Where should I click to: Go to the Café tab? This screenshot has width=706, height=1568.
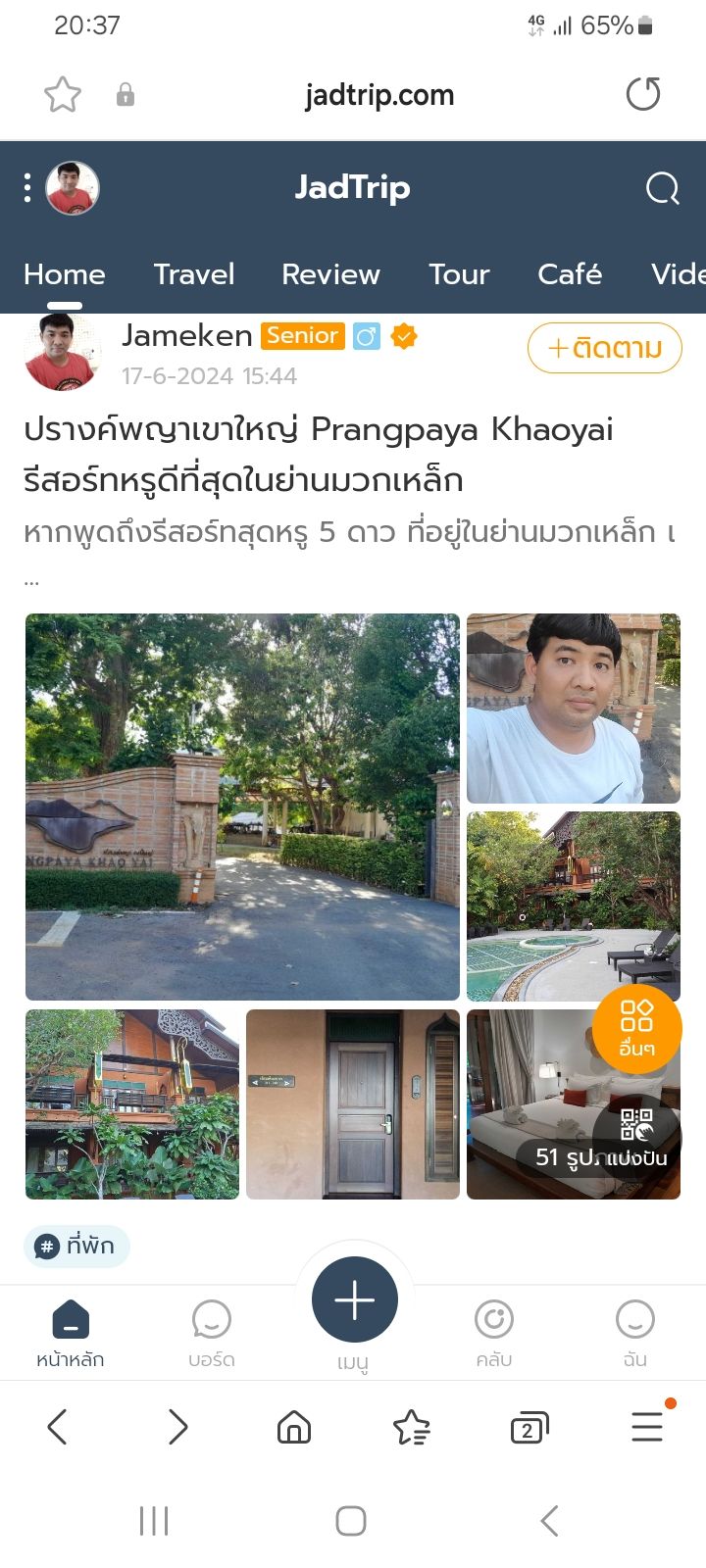(x=570, y=274)
